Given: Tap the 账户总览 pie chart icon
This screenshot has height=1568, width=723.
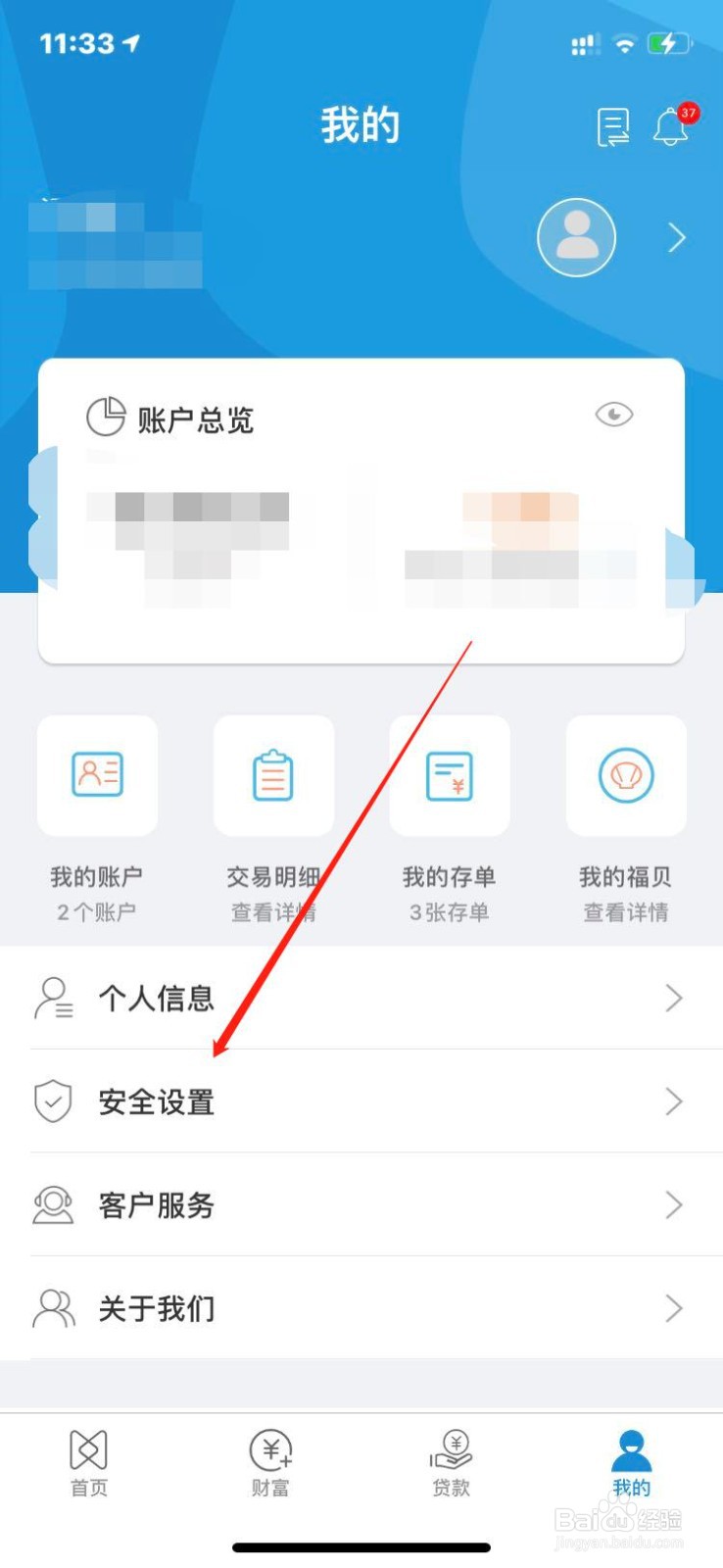Looking at the screenshot, I should pos(106,416).
